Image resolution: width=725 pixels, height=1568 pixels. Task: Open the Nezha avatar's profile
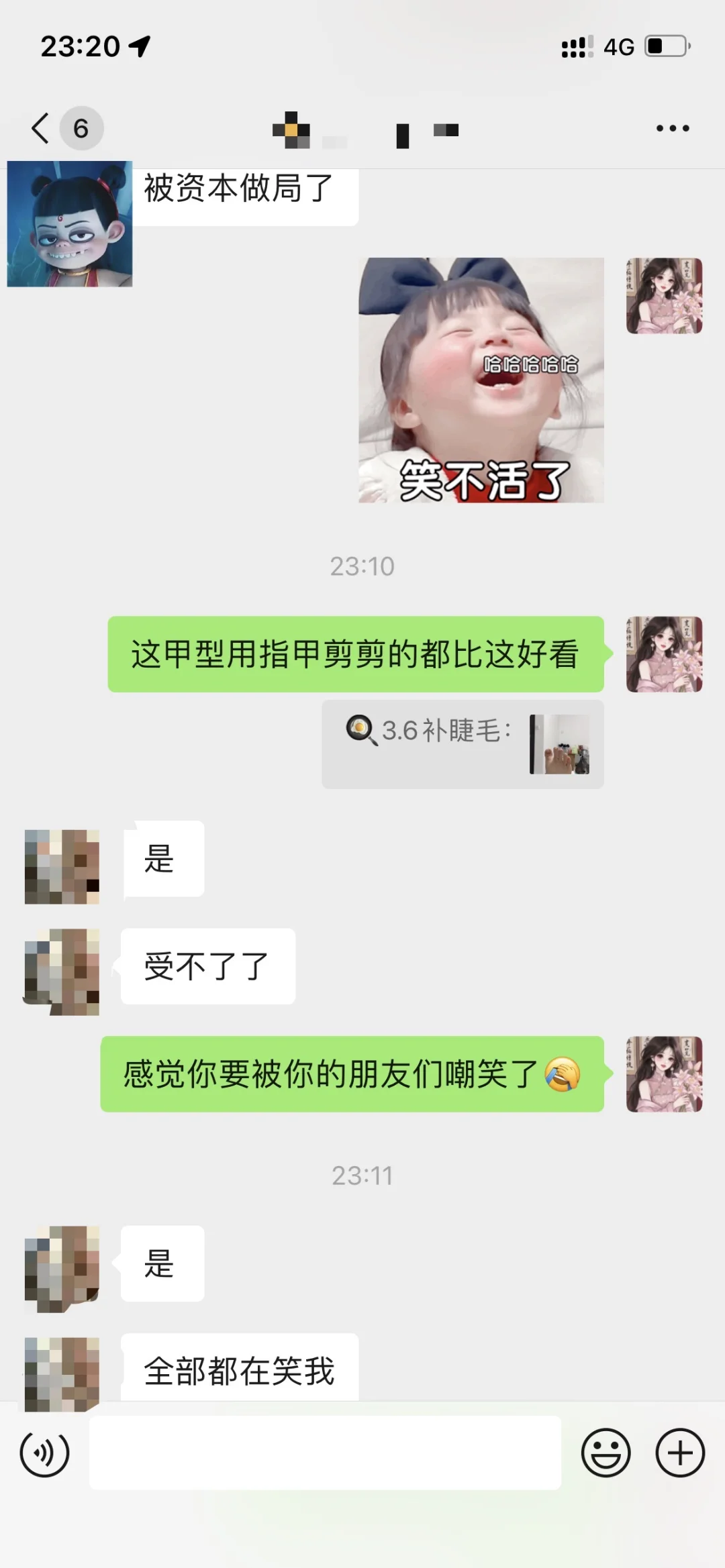click(70, 224)
